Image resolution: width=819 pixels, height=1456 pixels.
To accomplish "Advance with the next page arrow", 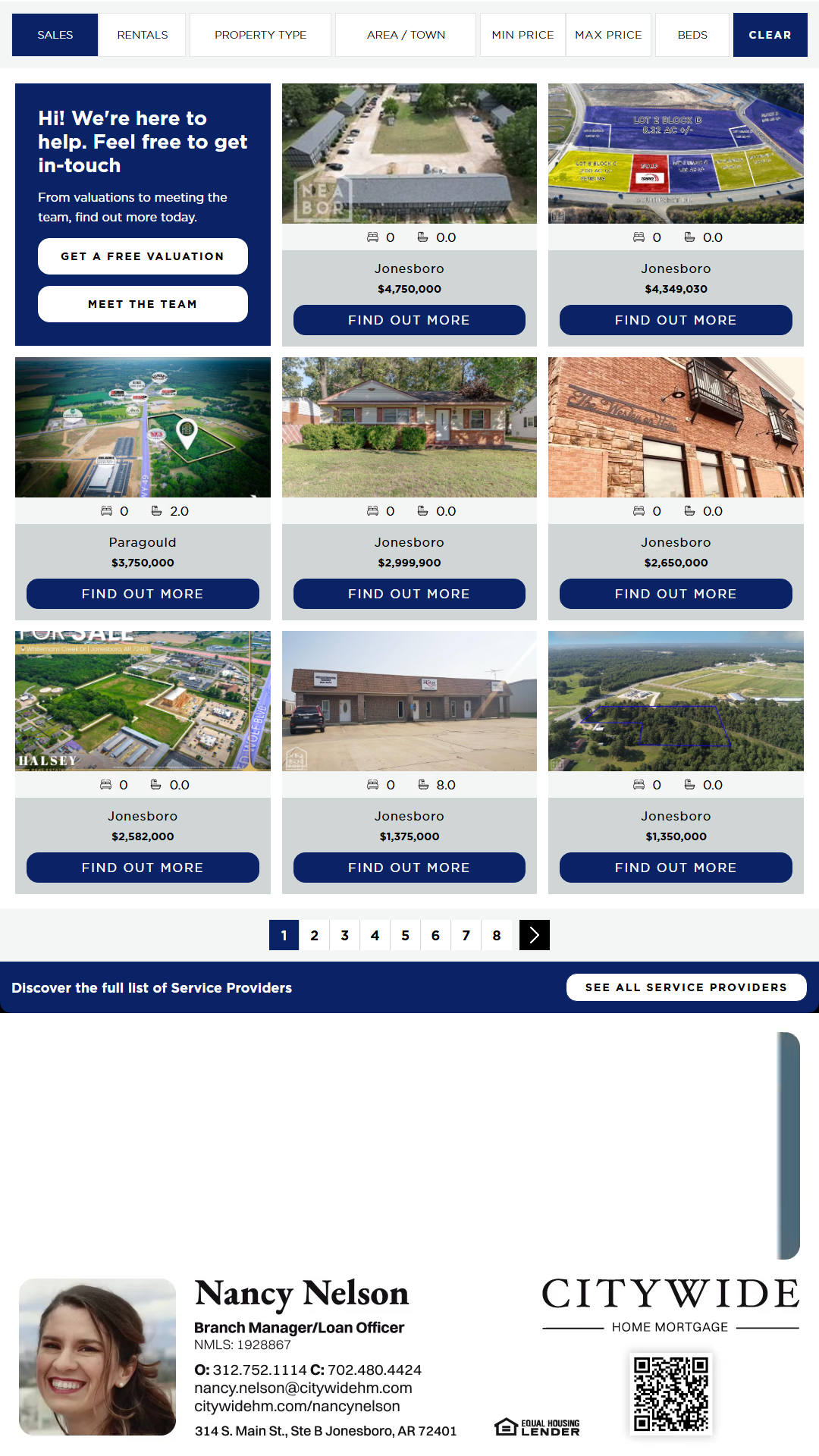I will 534,935.
